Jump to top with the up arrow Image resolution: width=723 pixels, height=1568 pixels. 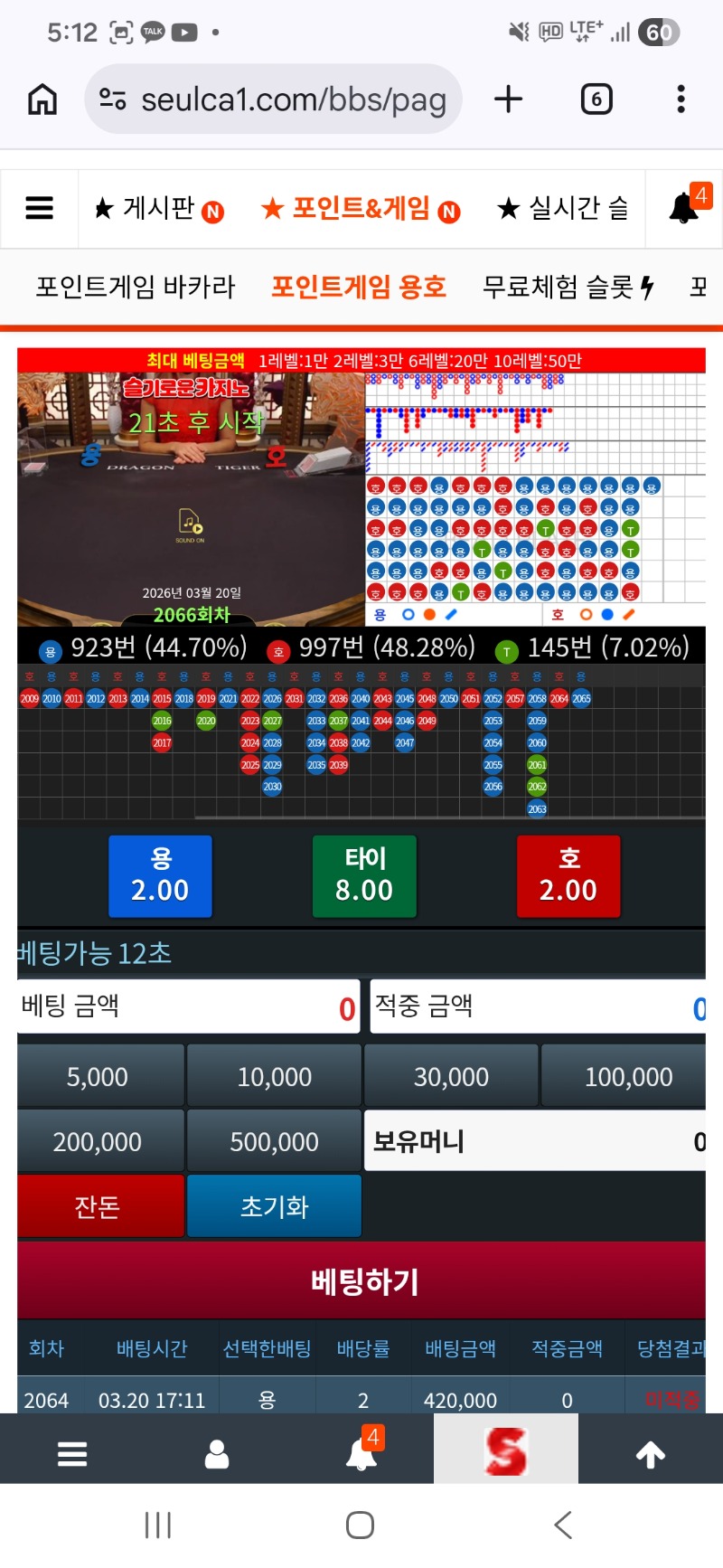651,1454
